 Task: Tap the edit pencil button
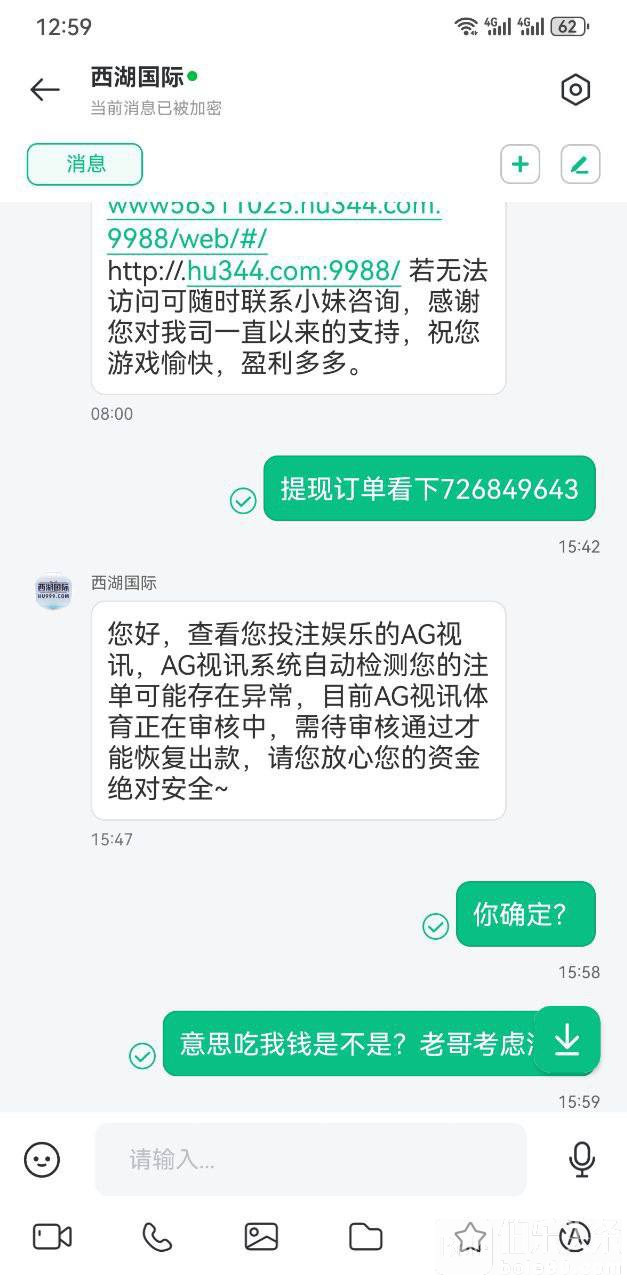[580, 165]
